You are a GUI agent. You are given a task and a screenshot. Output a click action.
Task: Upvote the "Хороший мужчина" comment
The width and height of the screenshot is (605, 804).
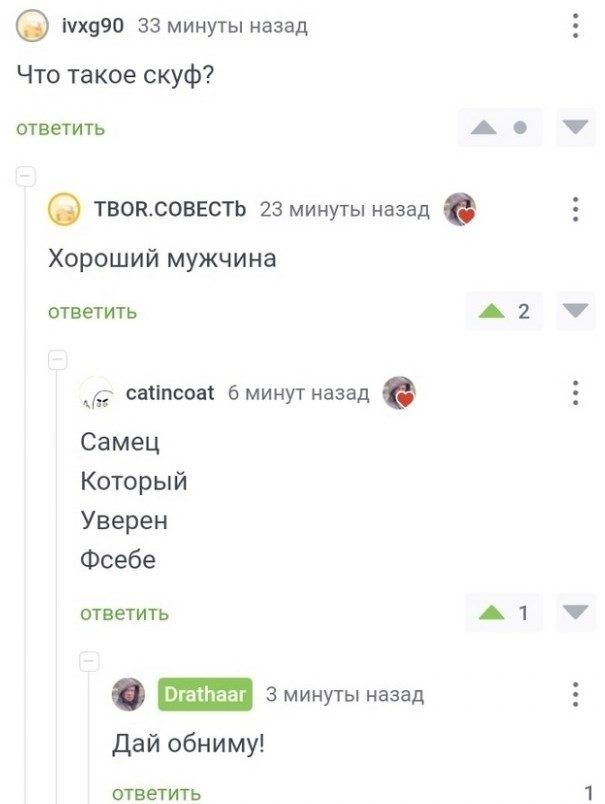(490, 311)
